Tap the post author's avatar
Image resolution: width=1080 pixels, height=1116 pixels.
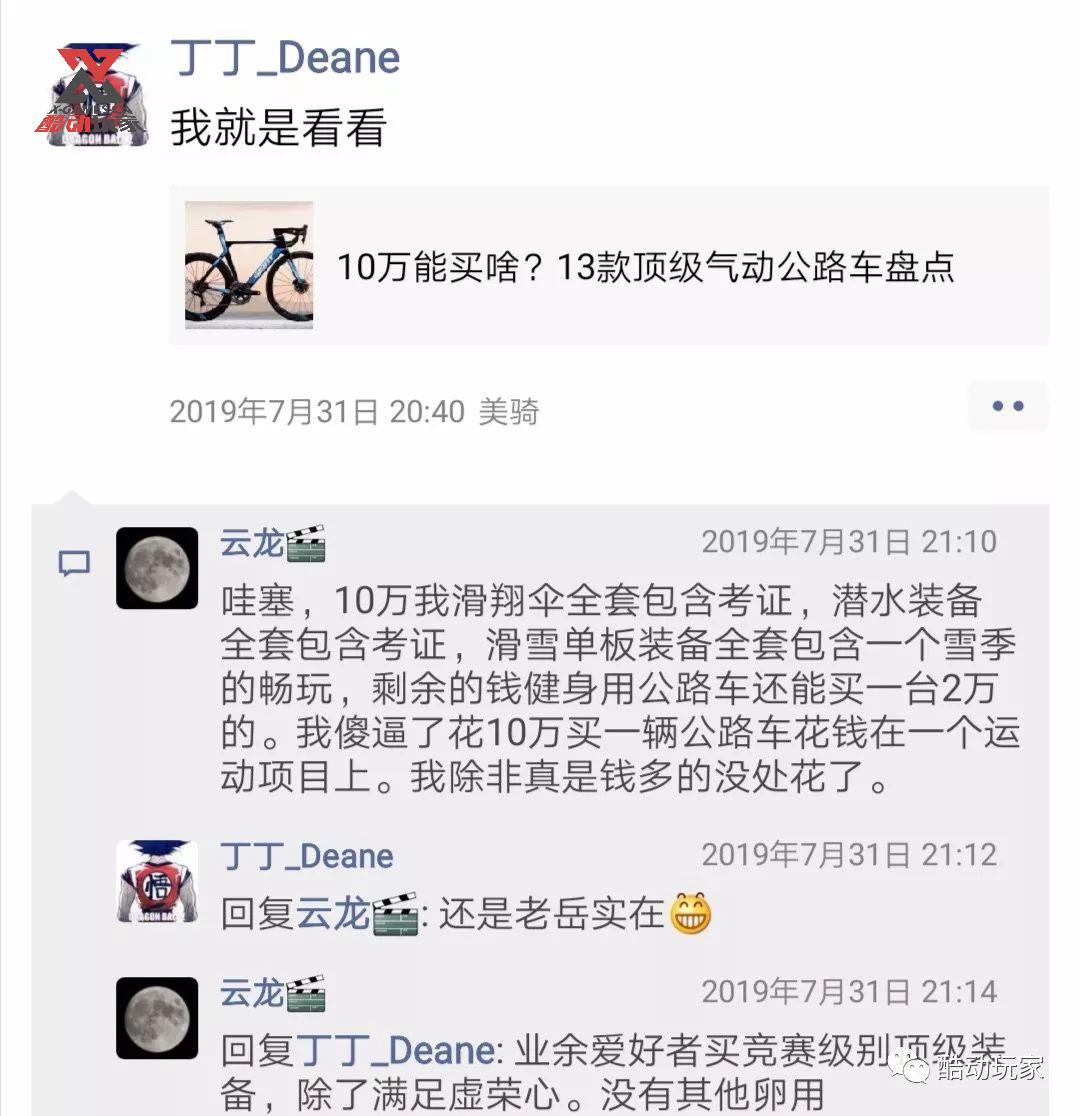(x=98, y=94)
